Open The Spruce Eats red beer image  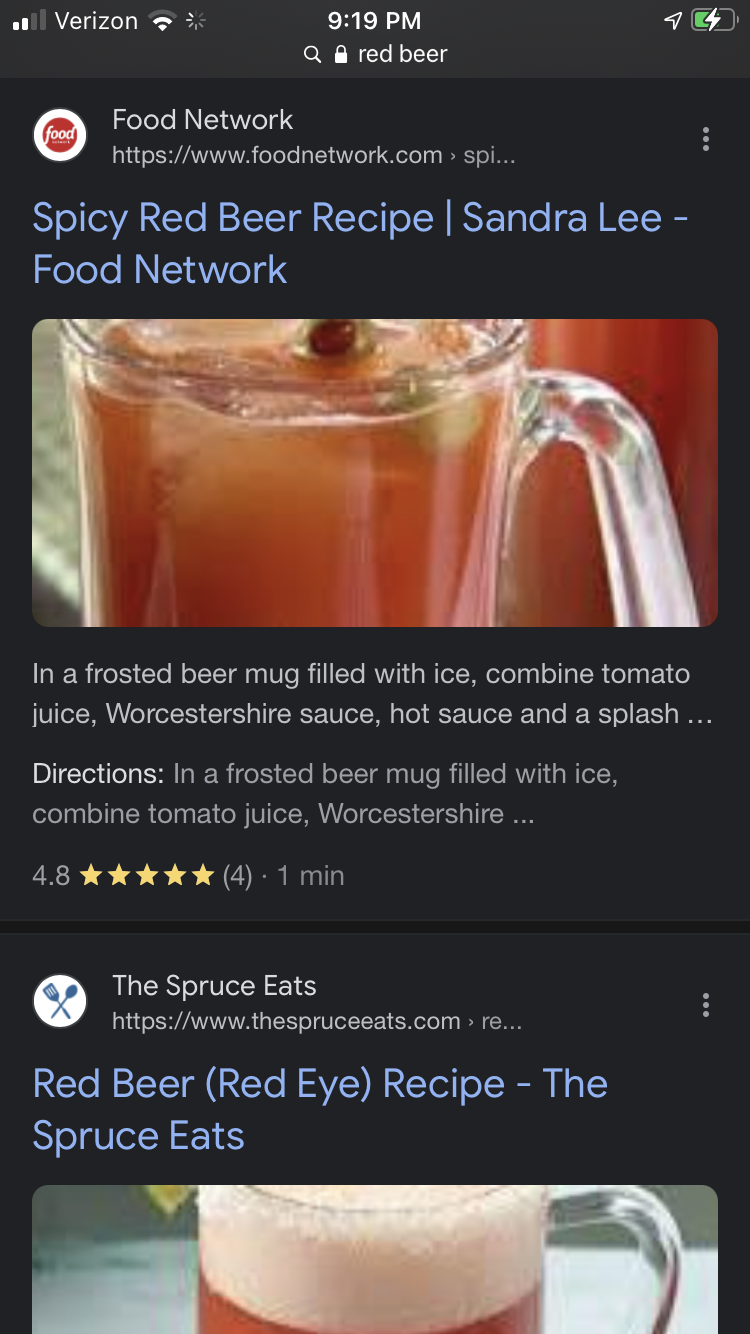(375, 1259)
